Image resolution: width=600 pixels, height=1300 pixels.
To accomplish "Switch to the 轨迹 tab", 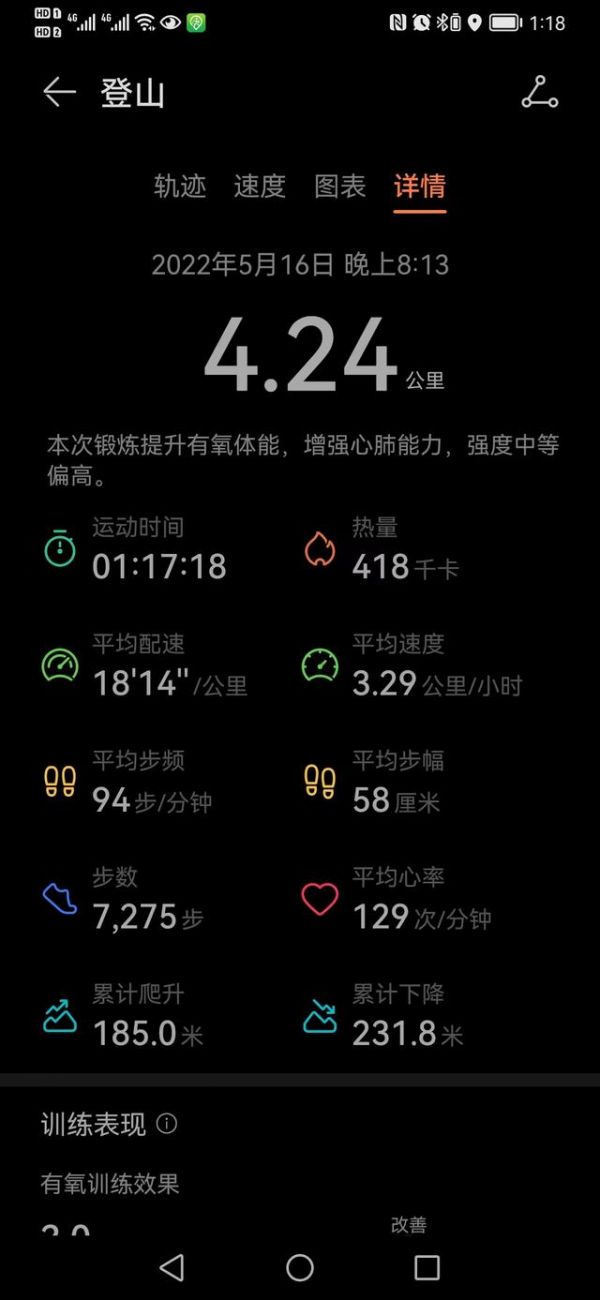I will [180, 186].
